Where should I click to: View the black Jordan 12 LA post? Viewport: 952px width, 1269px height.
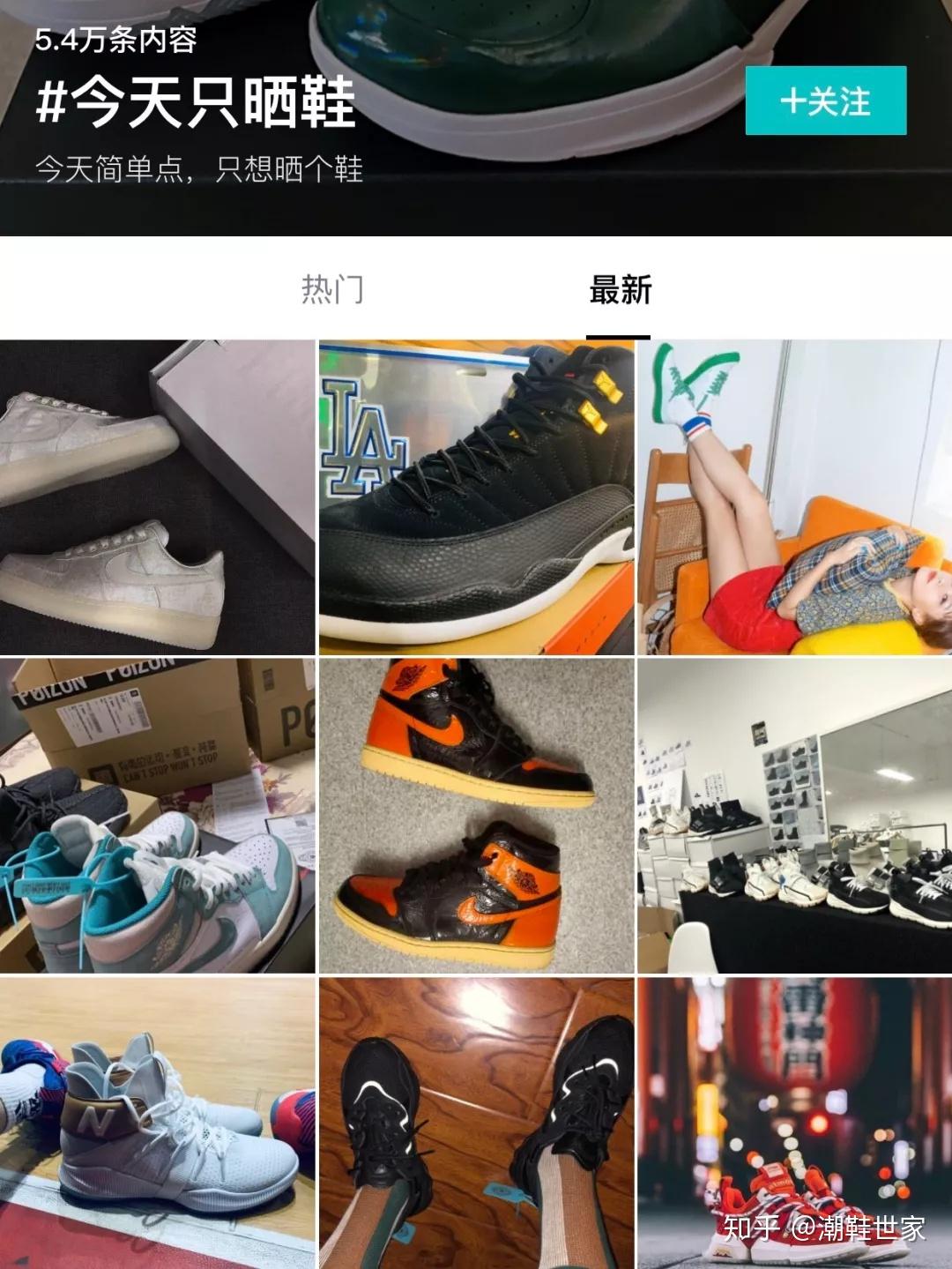click(476, 497)
